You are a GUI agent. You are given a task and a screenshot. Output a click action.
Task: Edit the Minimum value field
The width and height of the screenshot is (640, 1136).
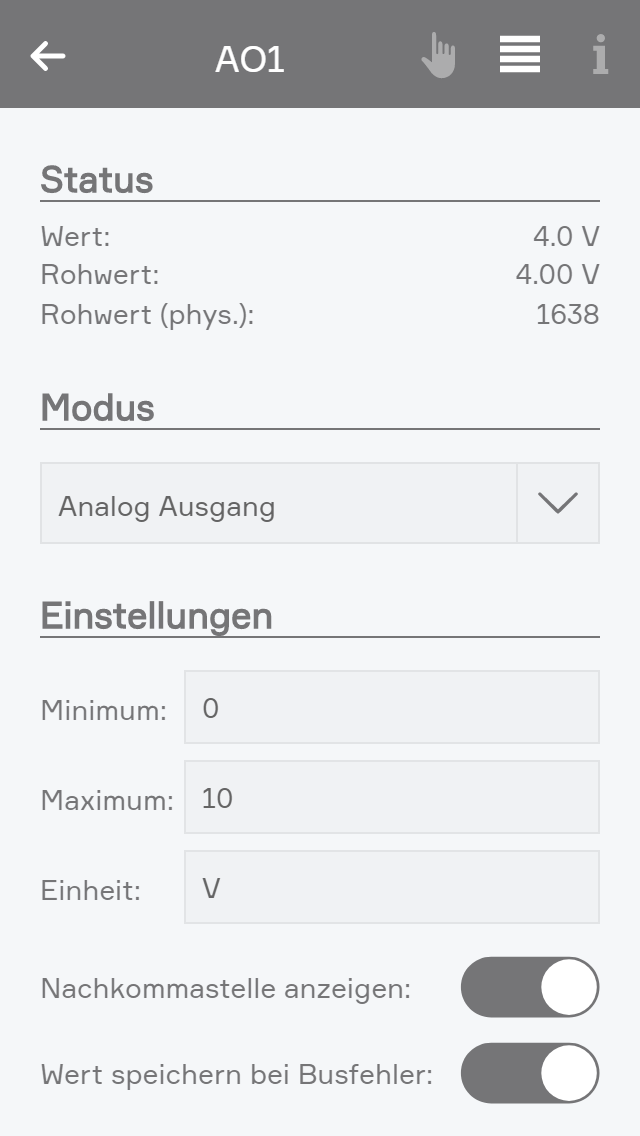(x=391, y=707)
